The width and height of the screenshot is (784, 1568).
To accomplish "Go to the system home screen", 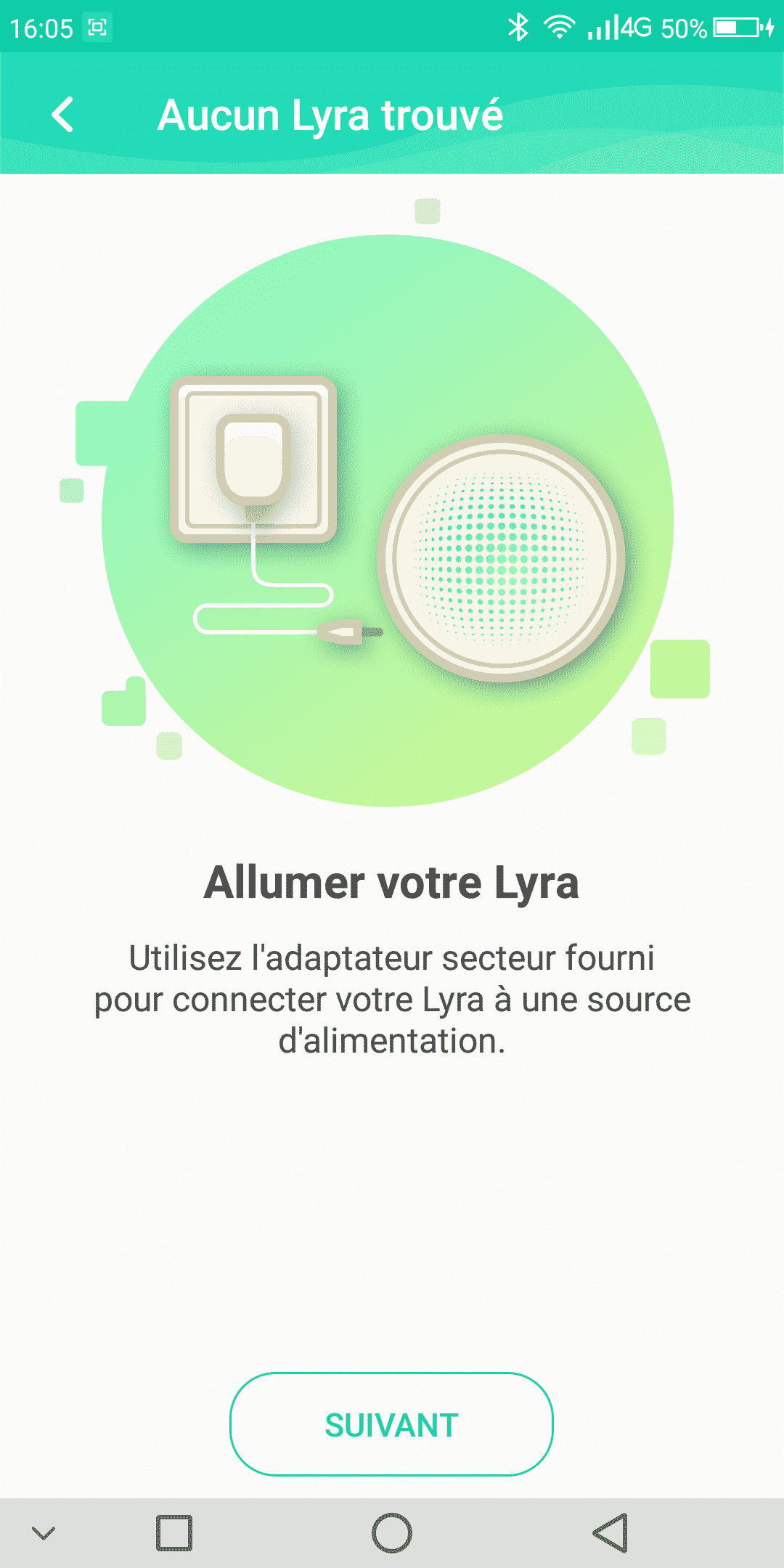I will pos(392,1533).
